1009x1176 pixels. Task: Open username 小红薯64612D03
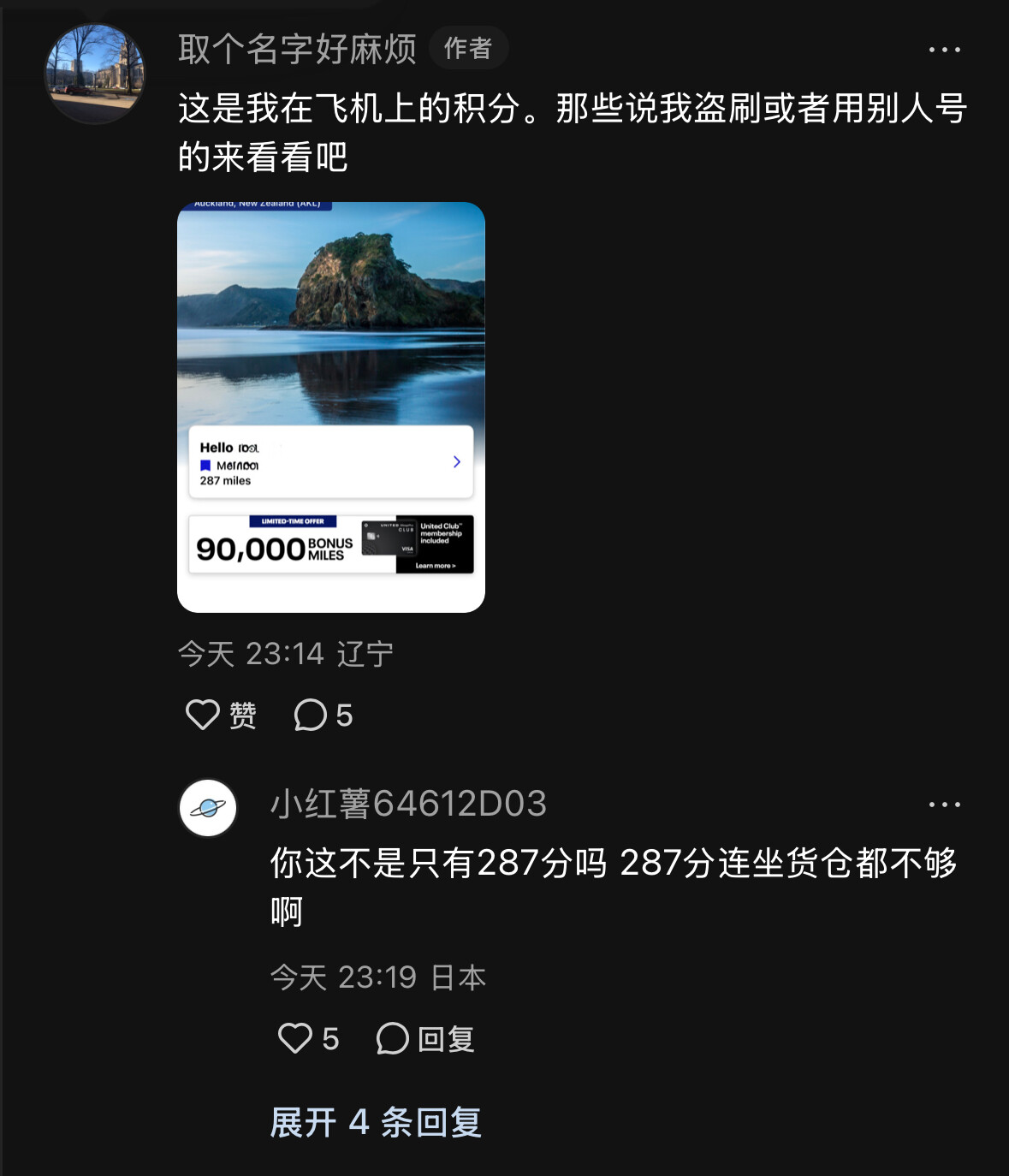pos(408,804)
